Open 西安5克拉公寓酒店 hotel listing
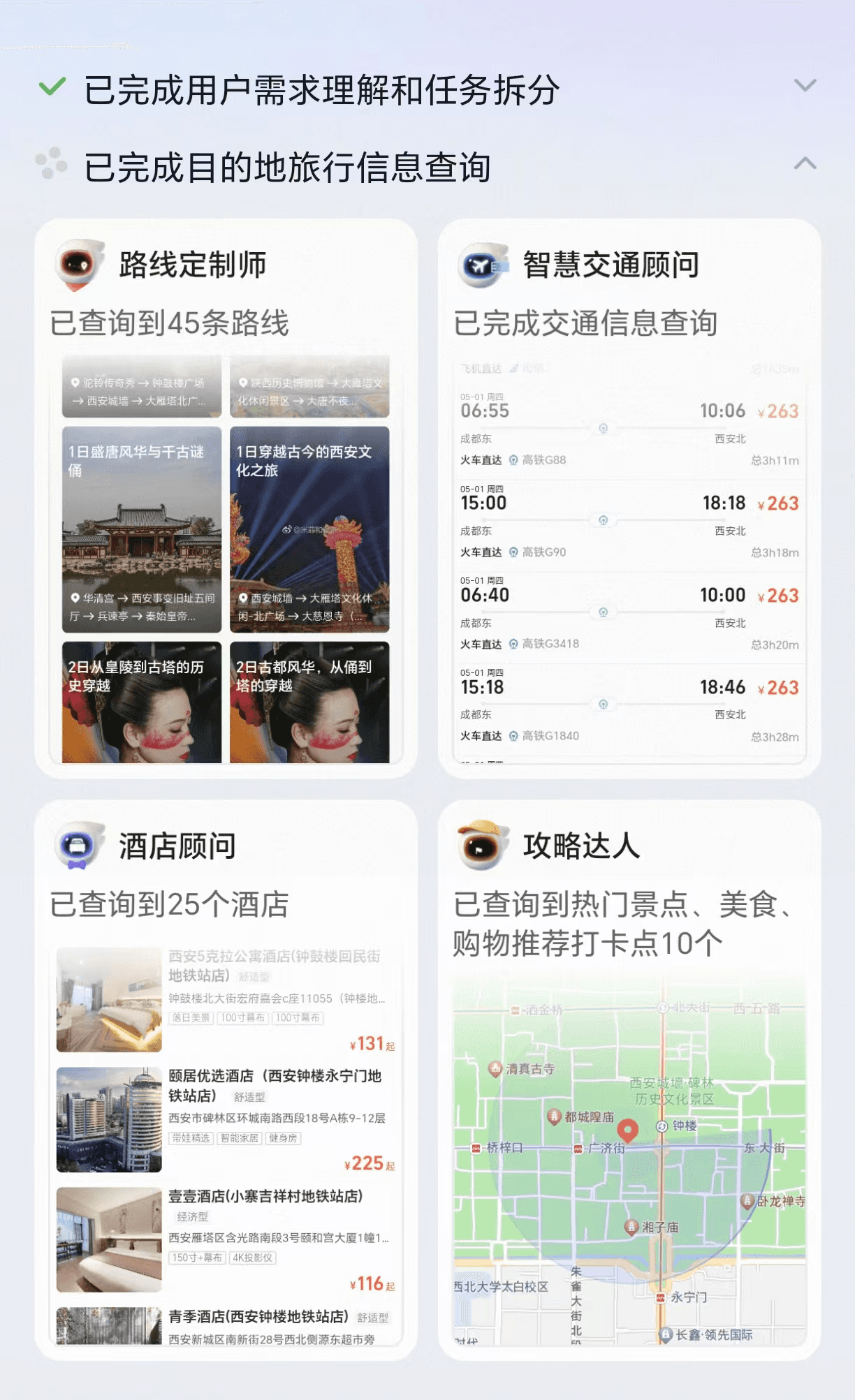The image size is (855, 1400). (x=226, y=999)
